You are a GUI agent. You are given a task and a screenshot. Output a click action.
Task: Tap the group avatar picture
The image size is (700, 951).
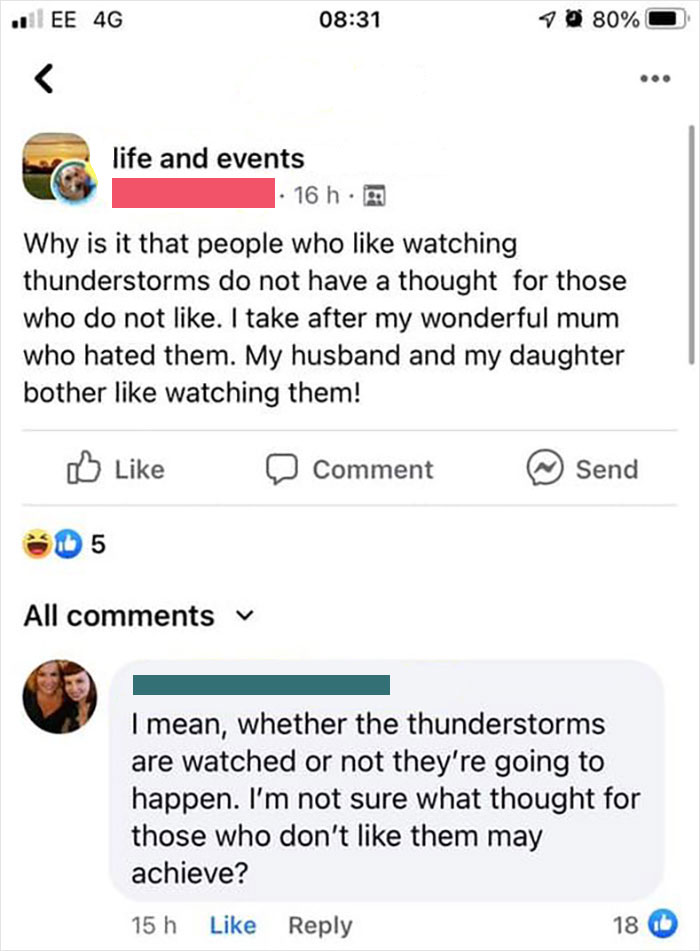pos(58,167)
